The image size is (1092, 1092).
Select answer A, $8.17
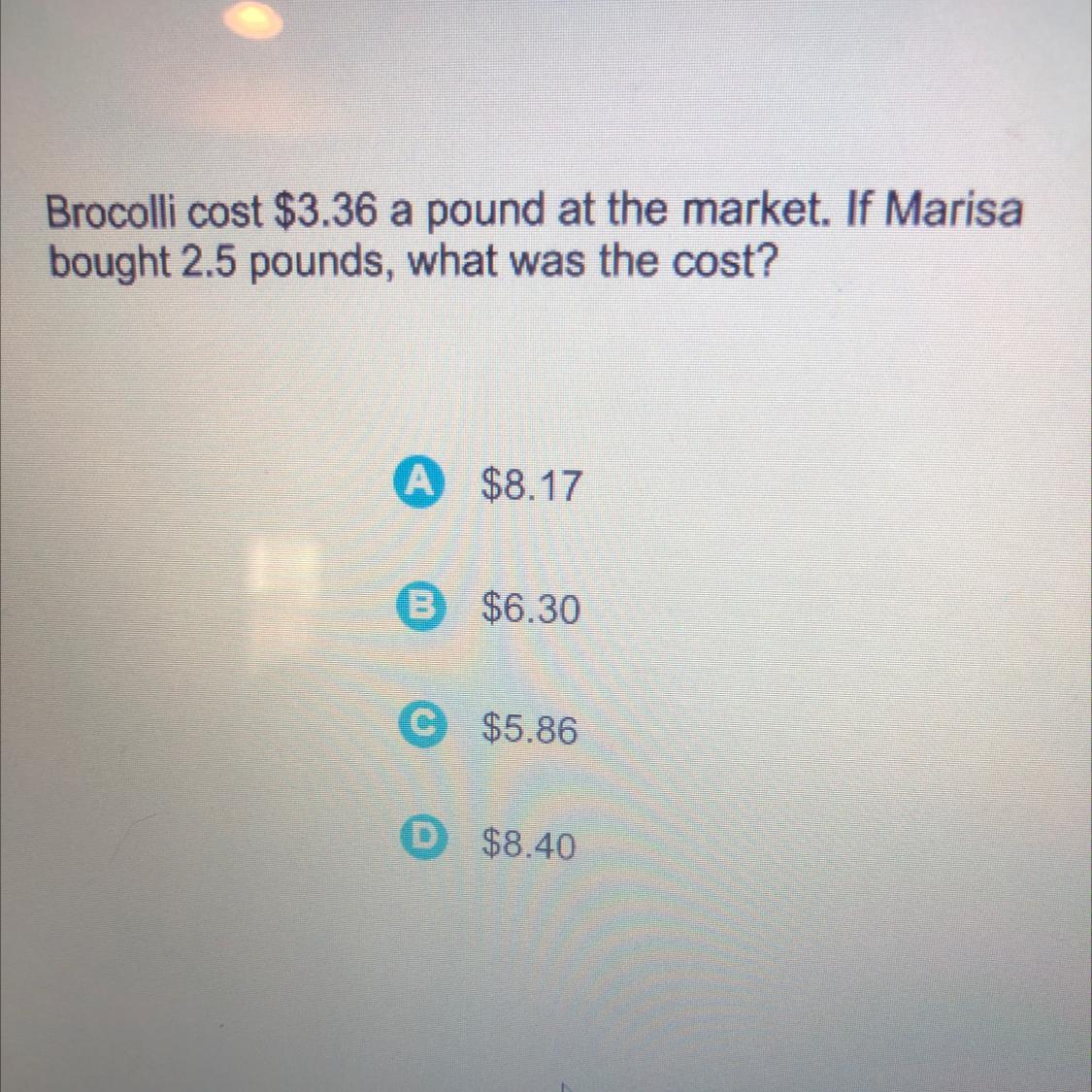click(x=416, y=485)
